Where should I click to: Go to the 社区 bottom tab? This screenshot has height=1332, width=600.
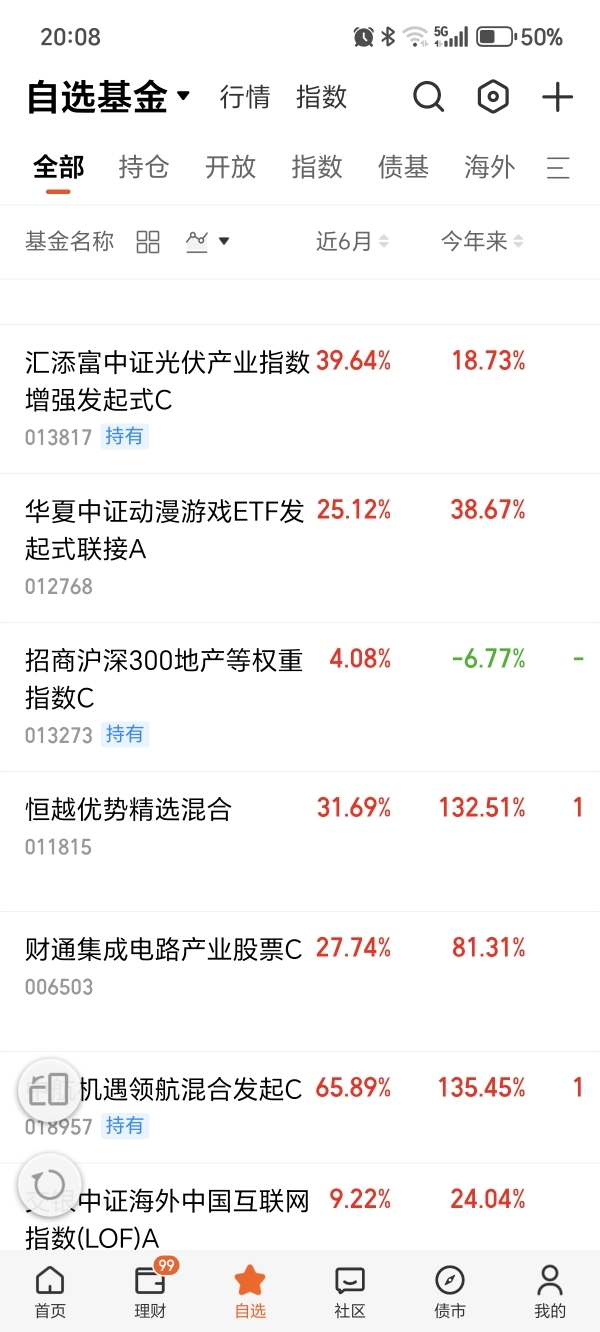click(x=350, y=1291)
